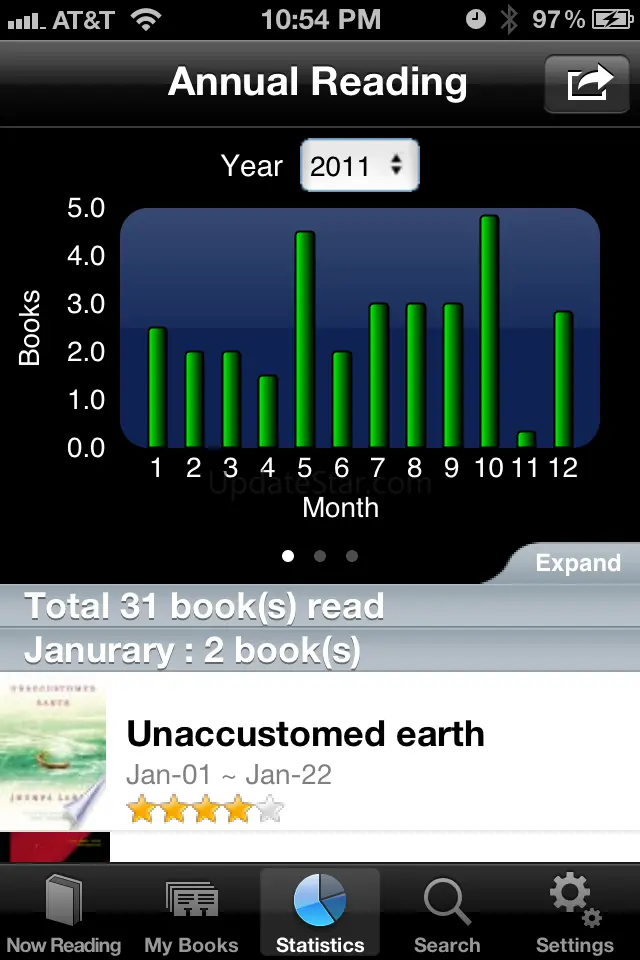Expand the book list panel

pyautogui.click(x=577, y=563)
